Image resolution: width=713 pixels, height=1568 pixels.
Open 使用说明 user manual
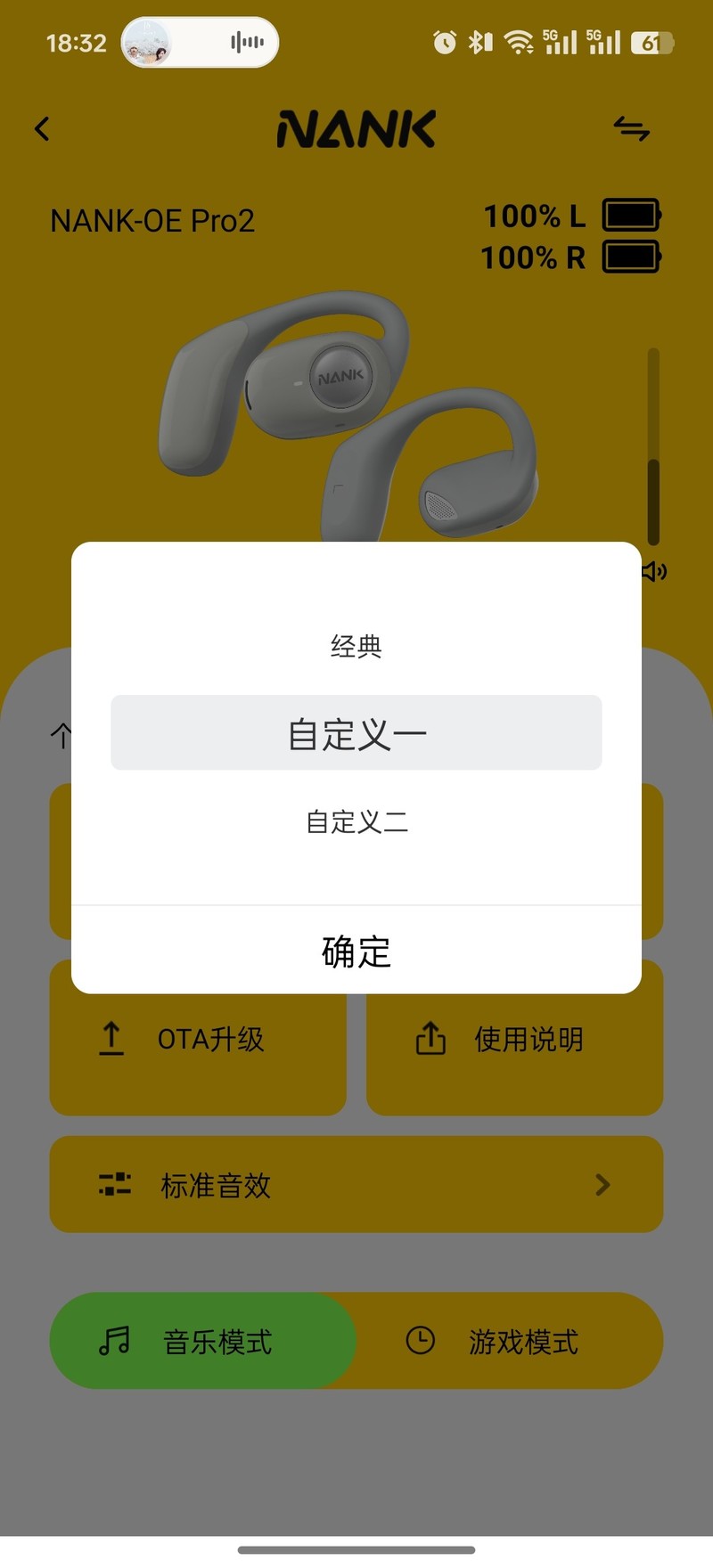[515, 1038]
